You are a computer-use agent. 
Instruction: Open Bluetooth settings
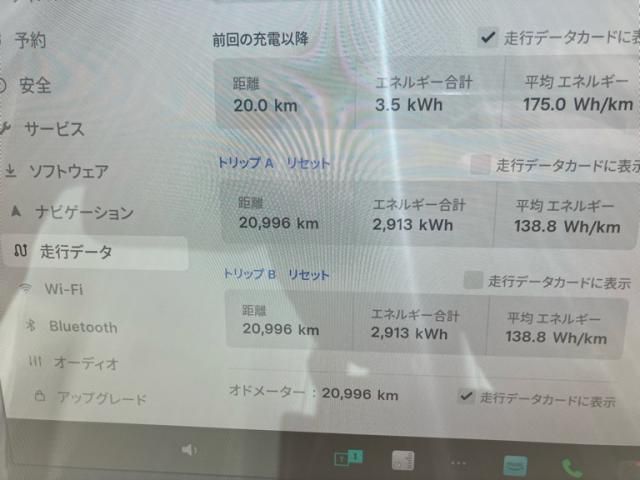pos(82,327)
